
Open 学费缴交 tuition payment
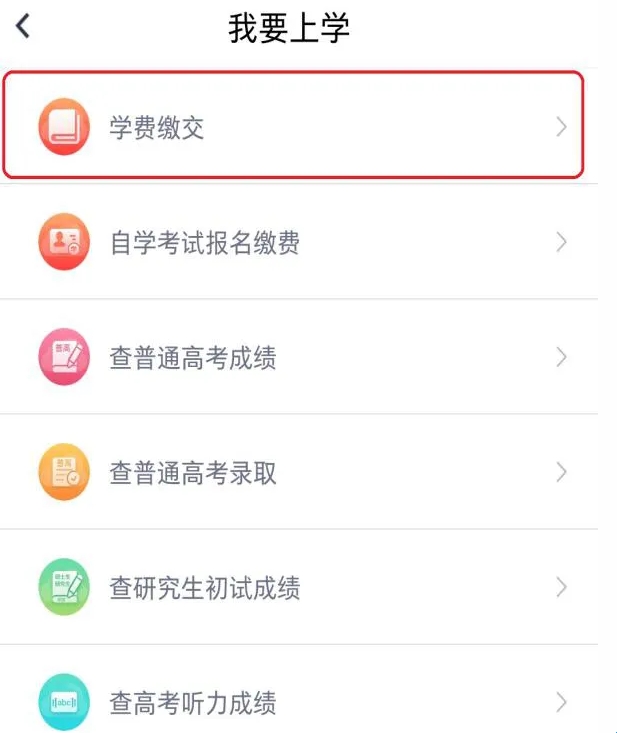coord(292,127)
